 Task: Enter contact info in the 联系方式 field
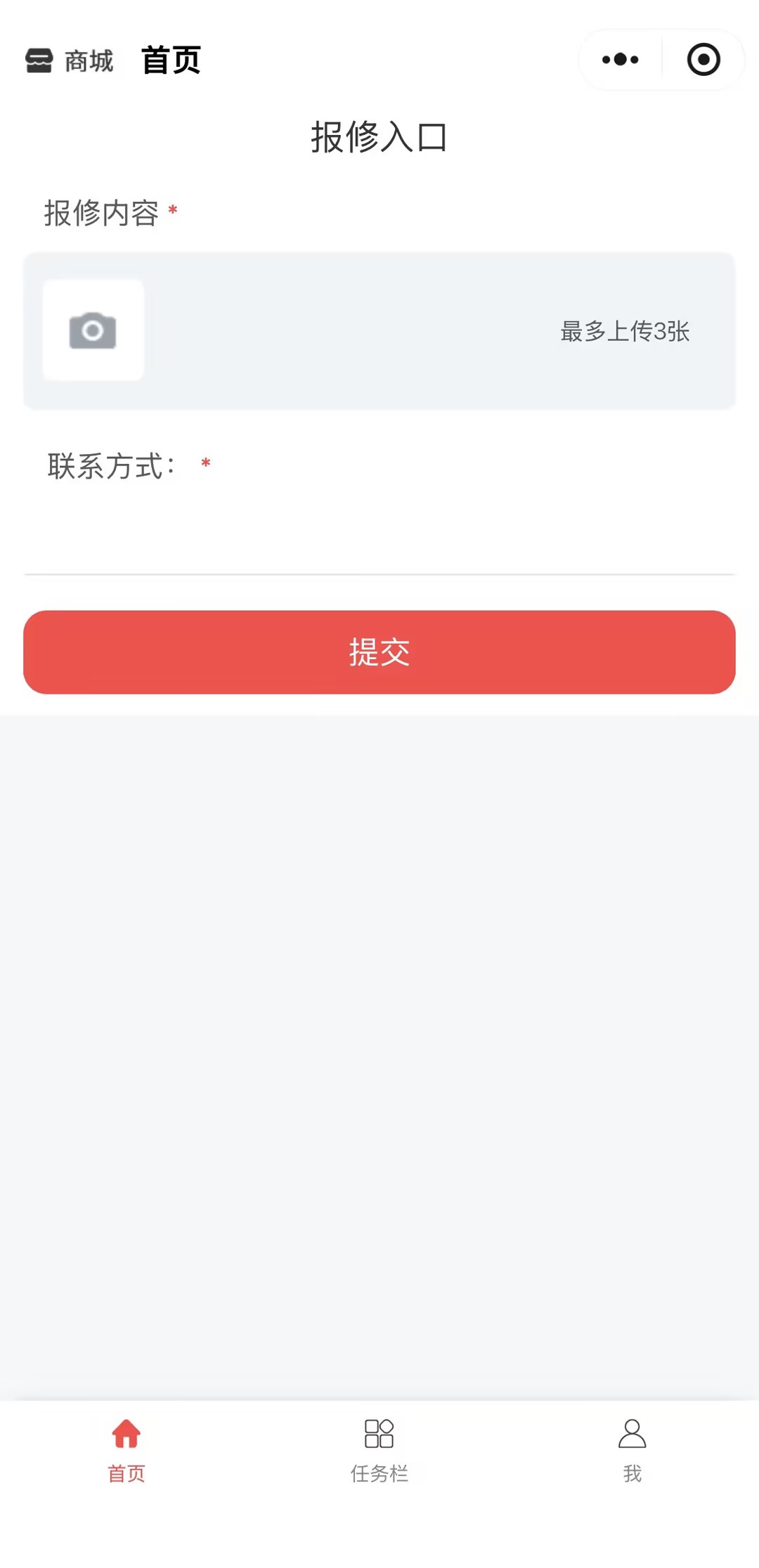click(x=379, y=534)
